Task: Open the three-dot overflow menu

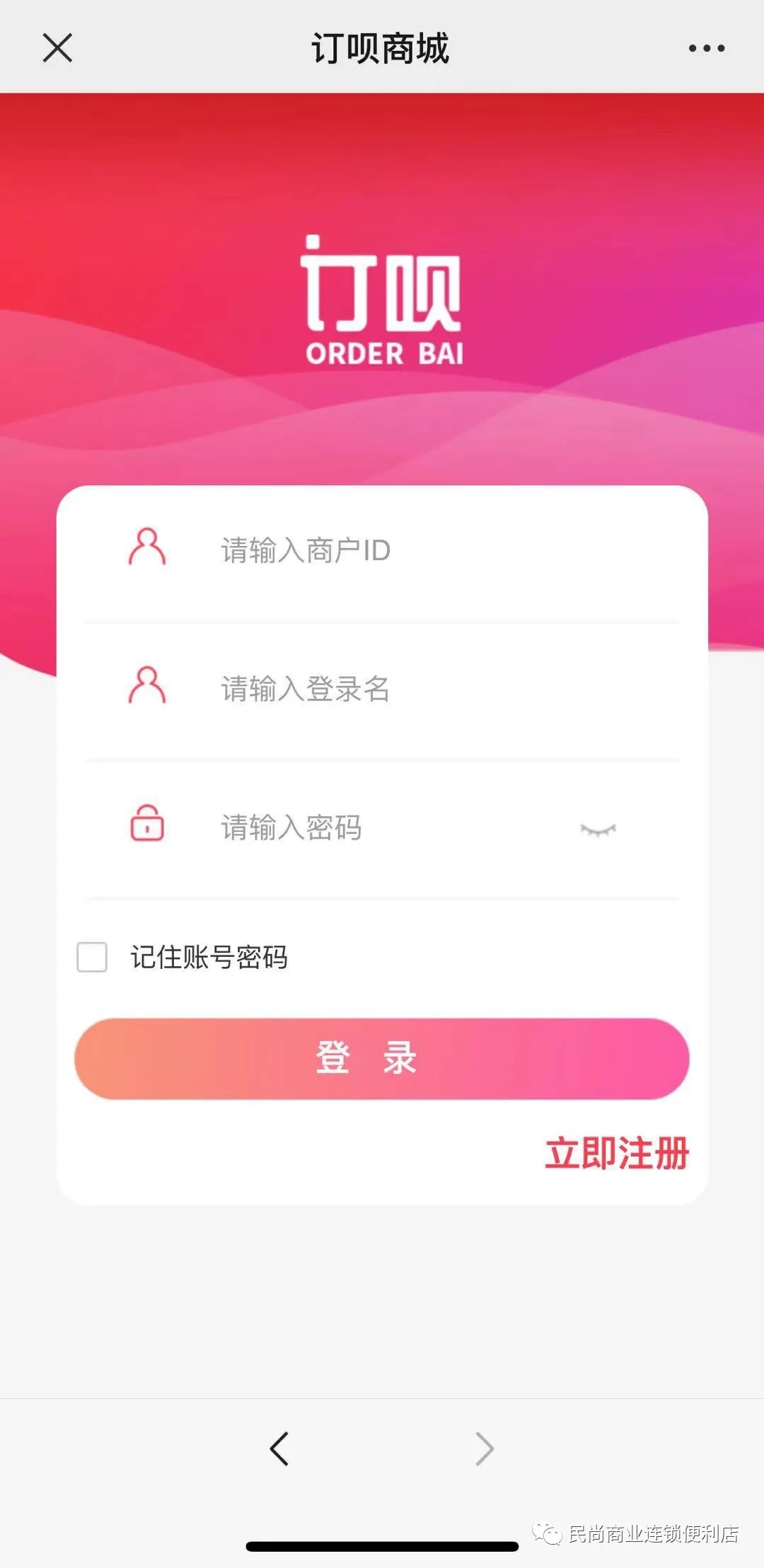Action: pos(706,48)
